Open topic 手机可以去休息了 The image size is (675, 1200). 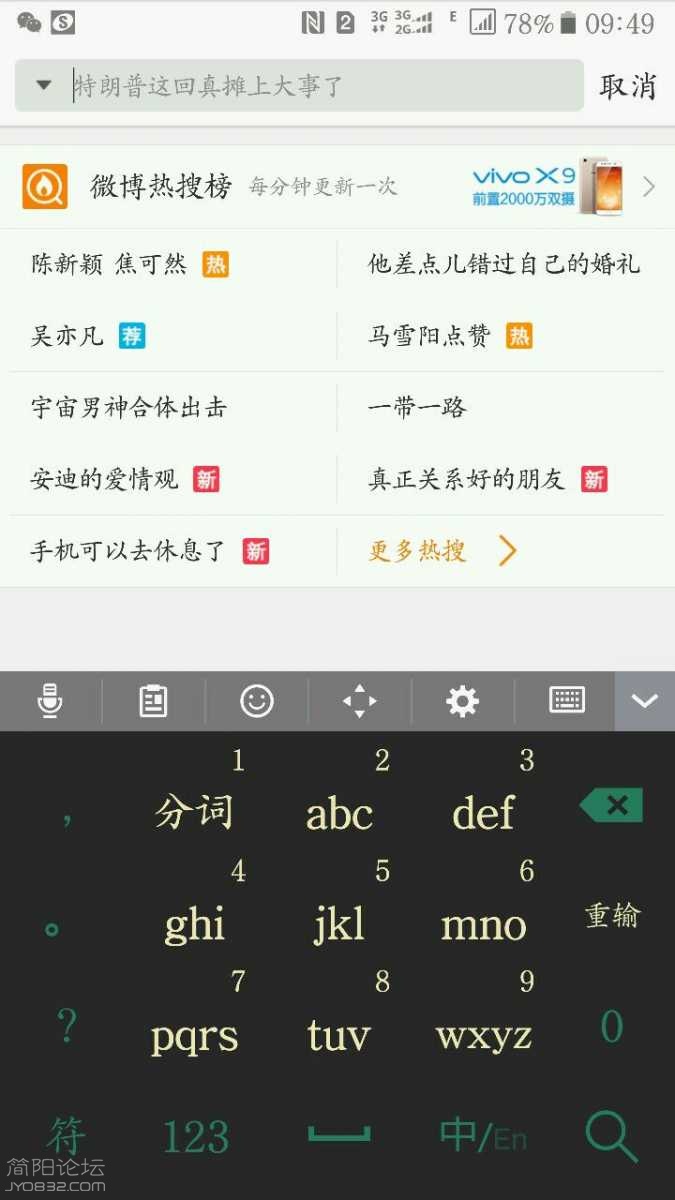pos(129,551)
